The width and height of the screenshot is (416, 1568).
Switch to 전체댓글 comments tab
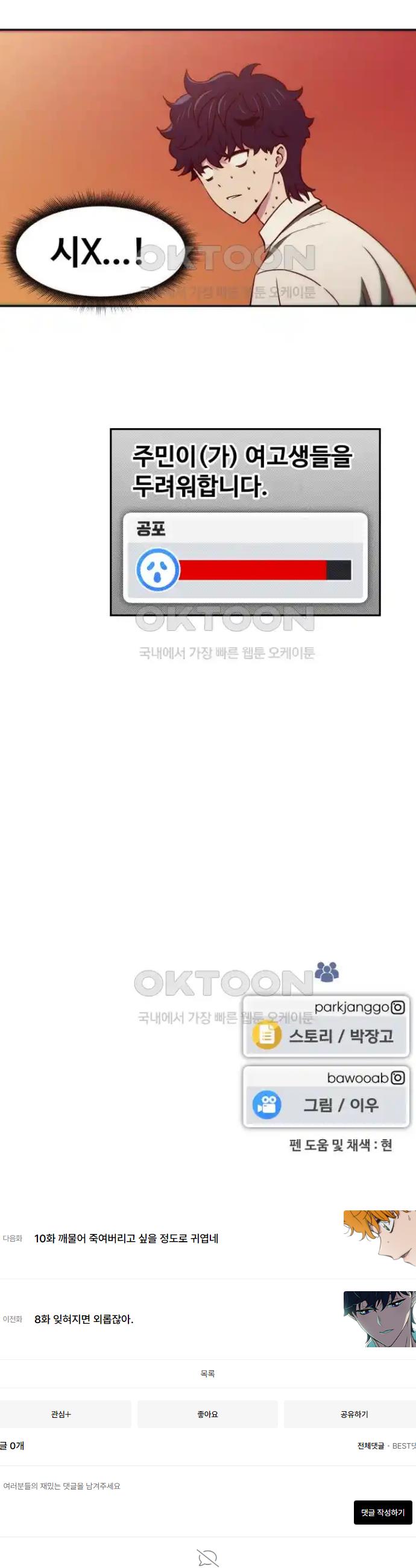[x=370, y=1446]
